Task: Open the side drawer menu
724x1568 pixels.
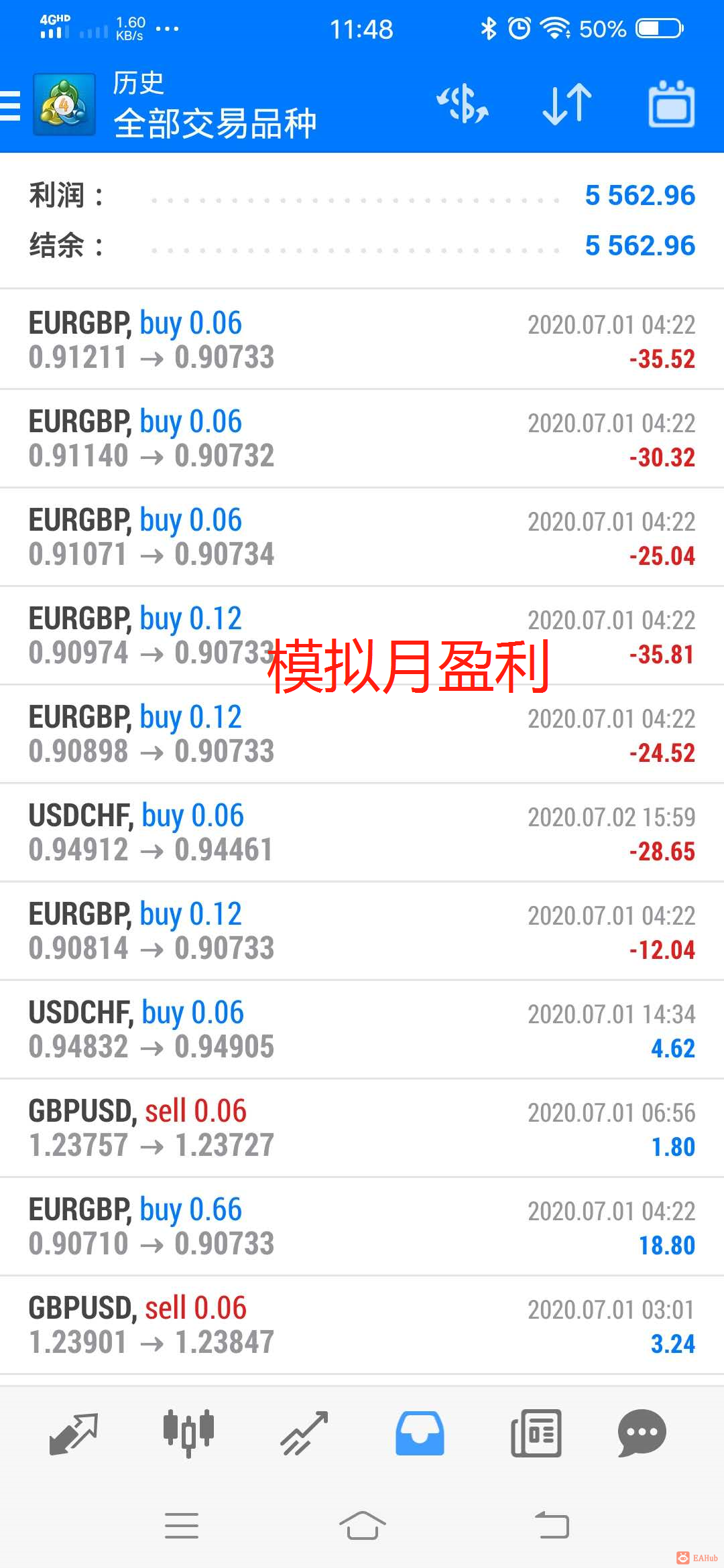Action: point(11,106)
